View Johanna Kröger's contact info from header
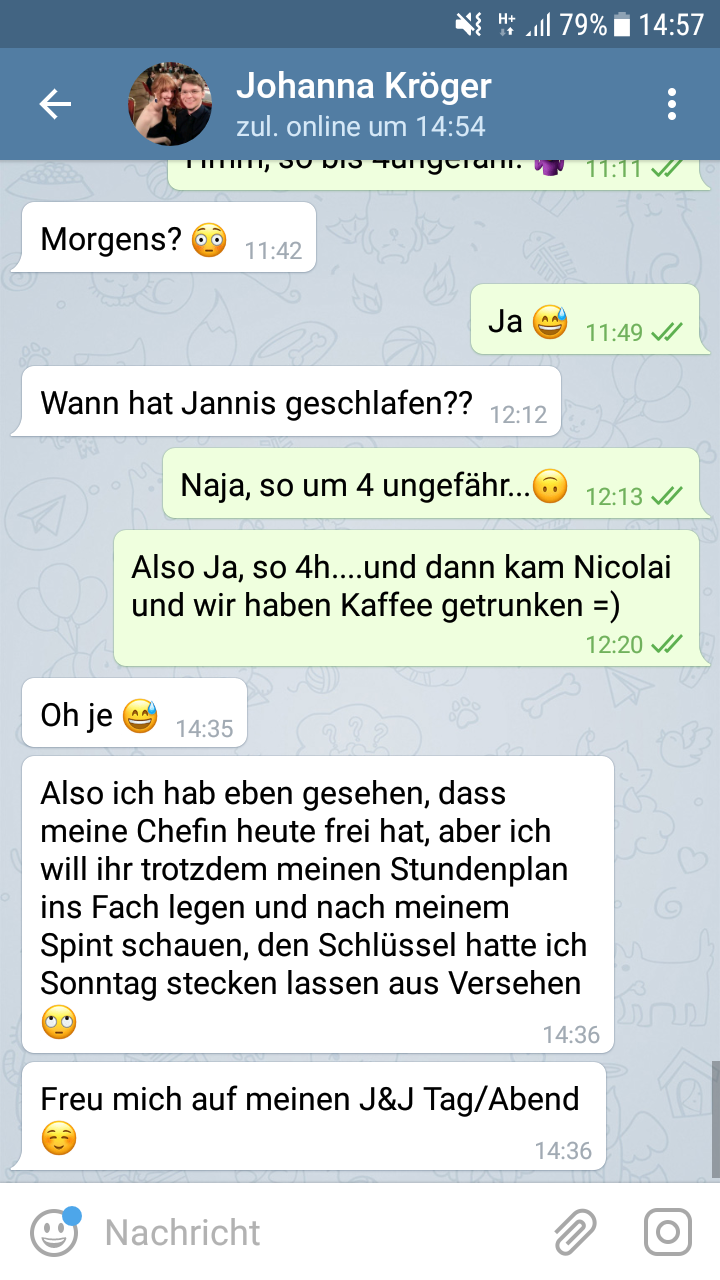Viewport: 720px width, 1280px height. point(364,104)
